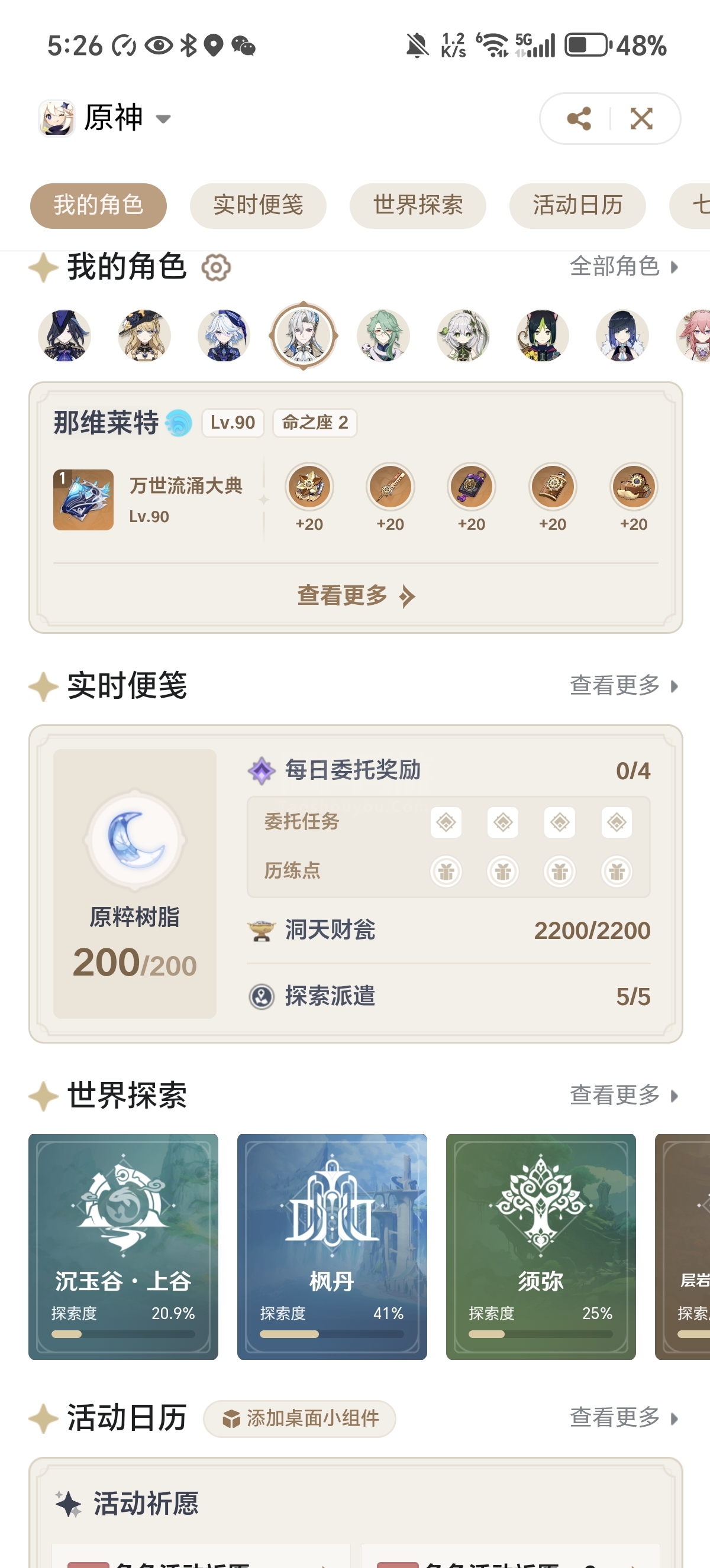Switch to the 活动日历 tab
The height and width of the screenshot is (1568, 710).
577,206
